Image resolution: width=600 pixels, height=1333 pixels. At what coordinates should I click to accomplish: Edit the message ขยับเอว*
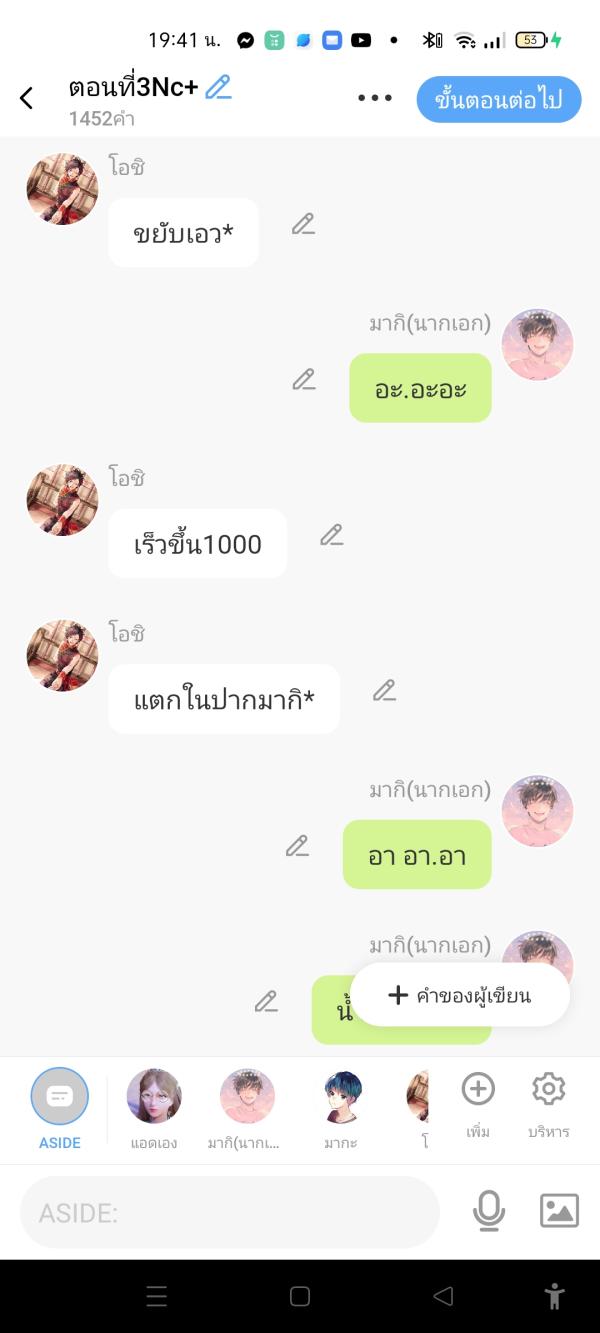(x=303, y=224)
